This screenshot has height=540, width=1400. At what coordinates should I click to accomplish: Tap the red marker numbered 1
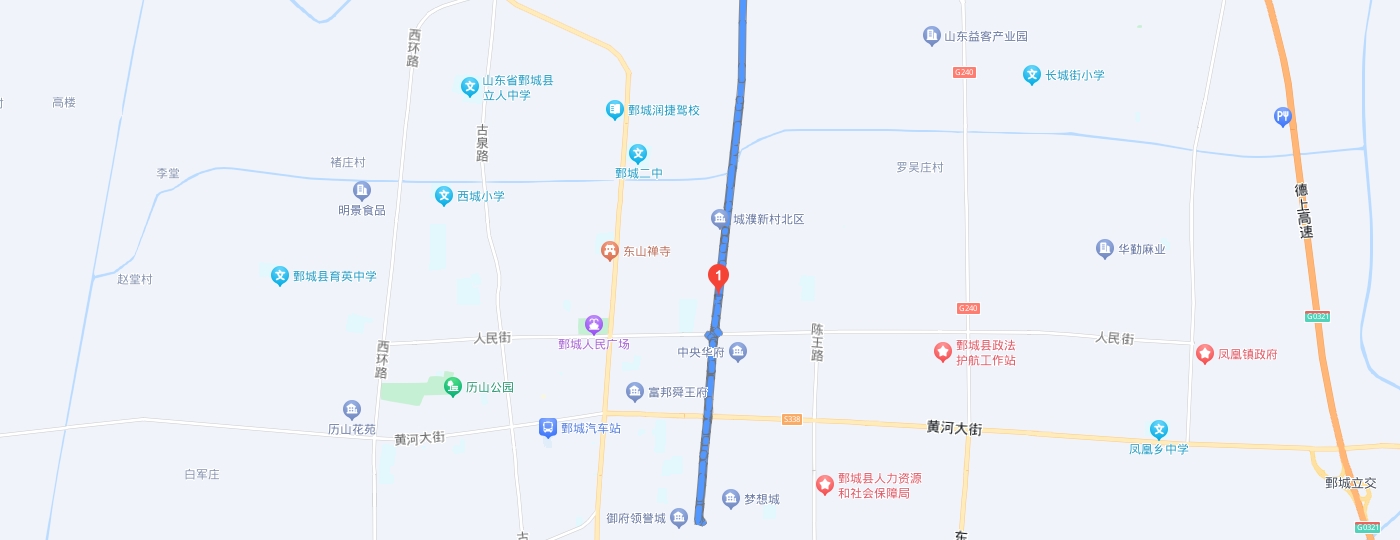point(718,276)
